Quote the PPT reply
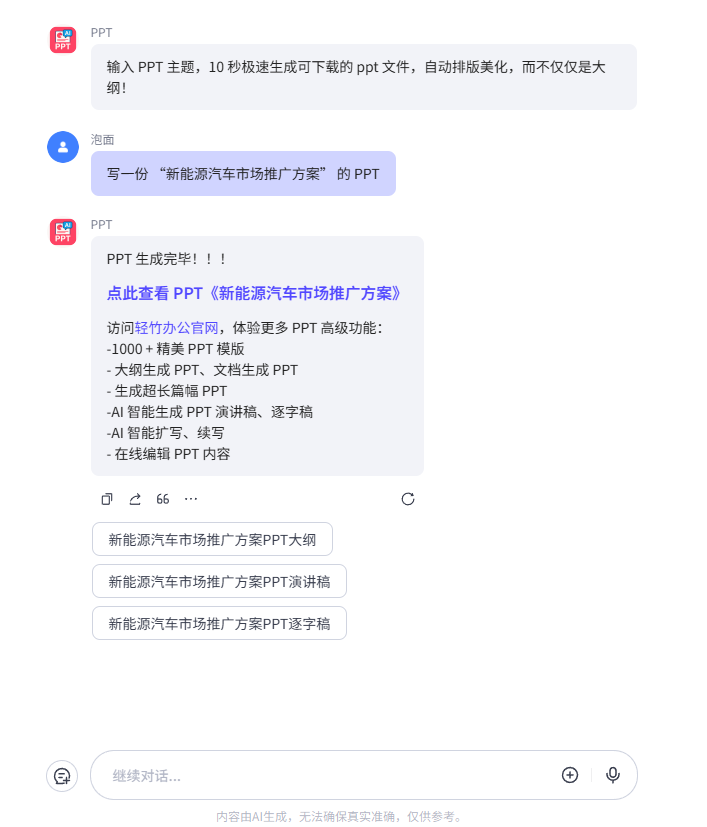This screenshot has height=827, width=707. (x=162, y=499)
